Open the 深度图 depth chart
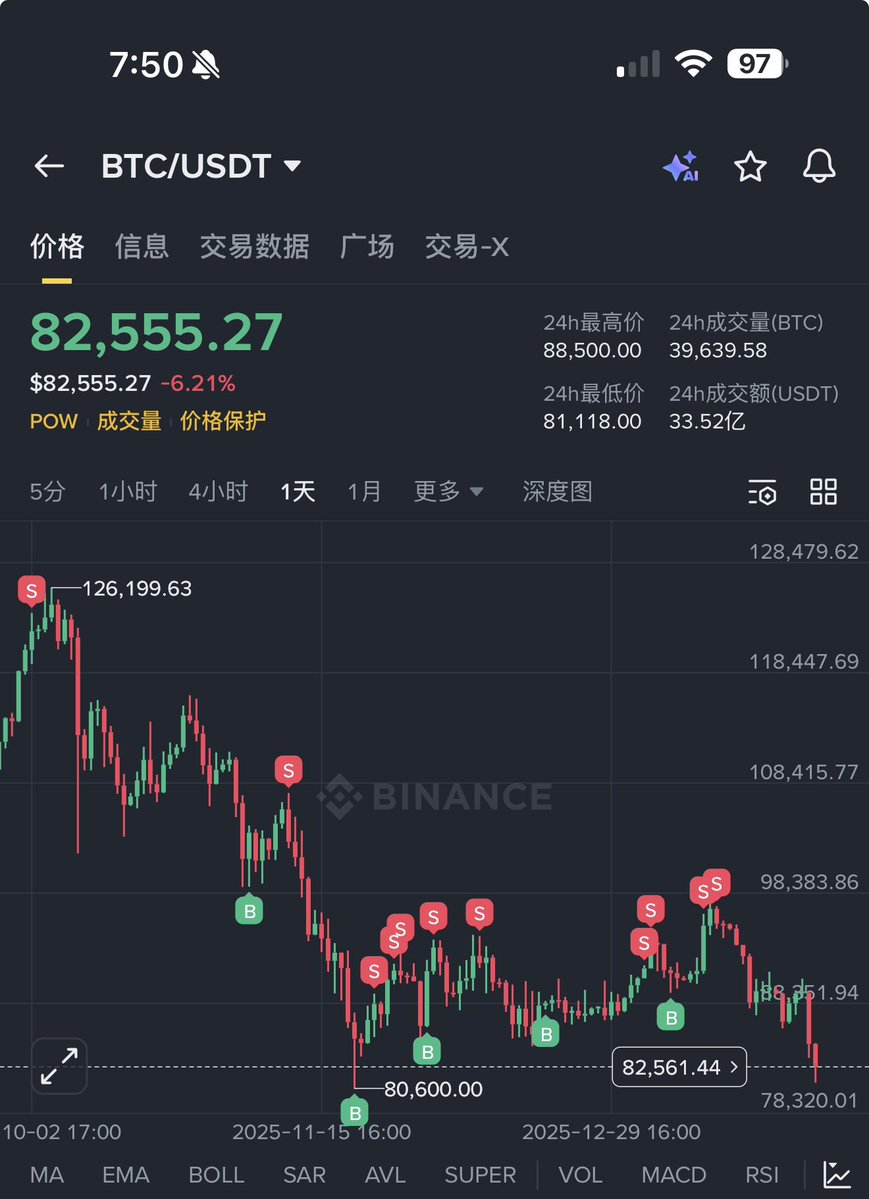The width and height of the screenshot is (869, 1199). pyautogui.click(x=557, y=491)
